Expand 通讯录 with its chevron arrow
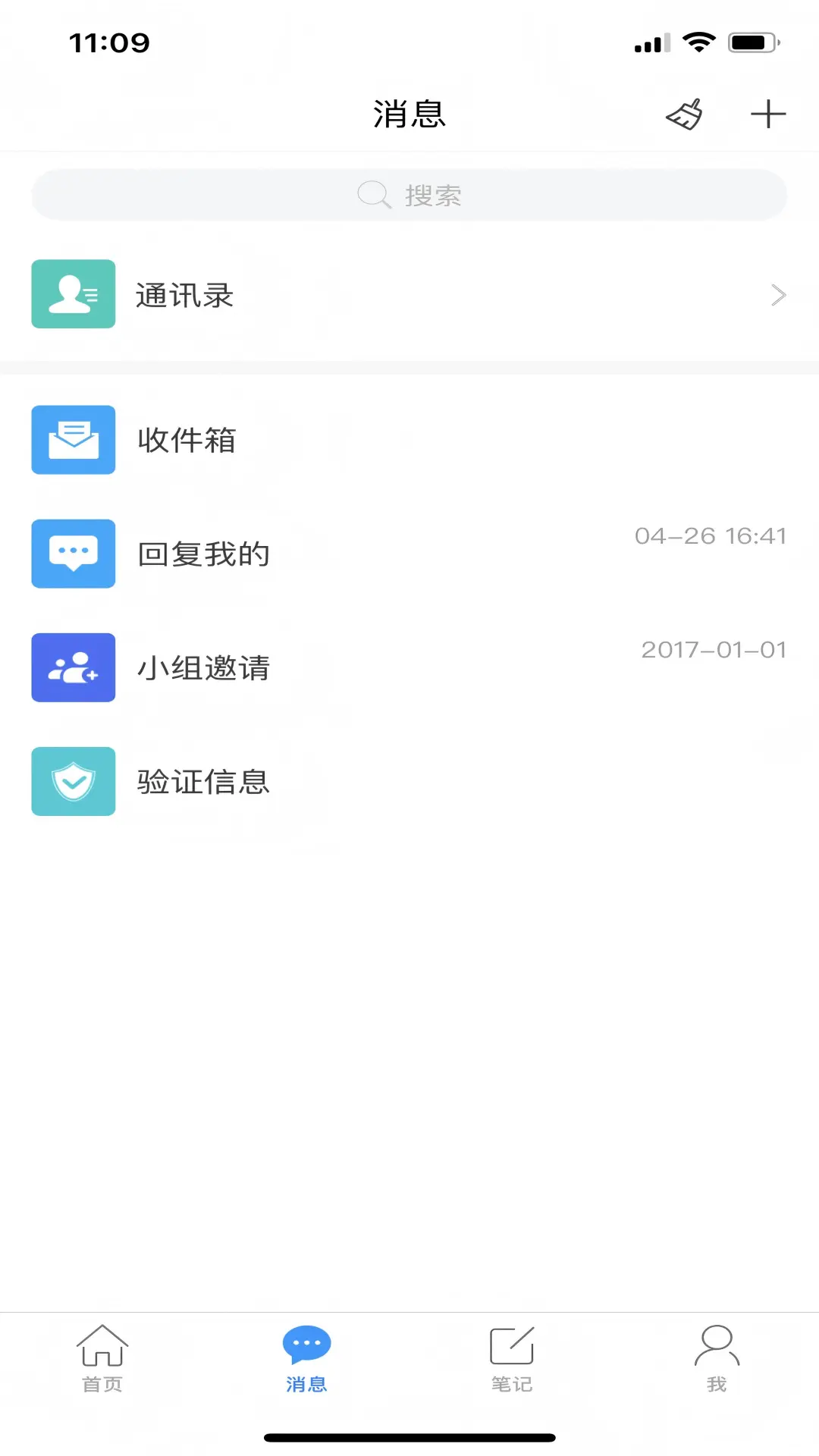The width and height of the screenshot is (819, 1456). tap(778, 294)
